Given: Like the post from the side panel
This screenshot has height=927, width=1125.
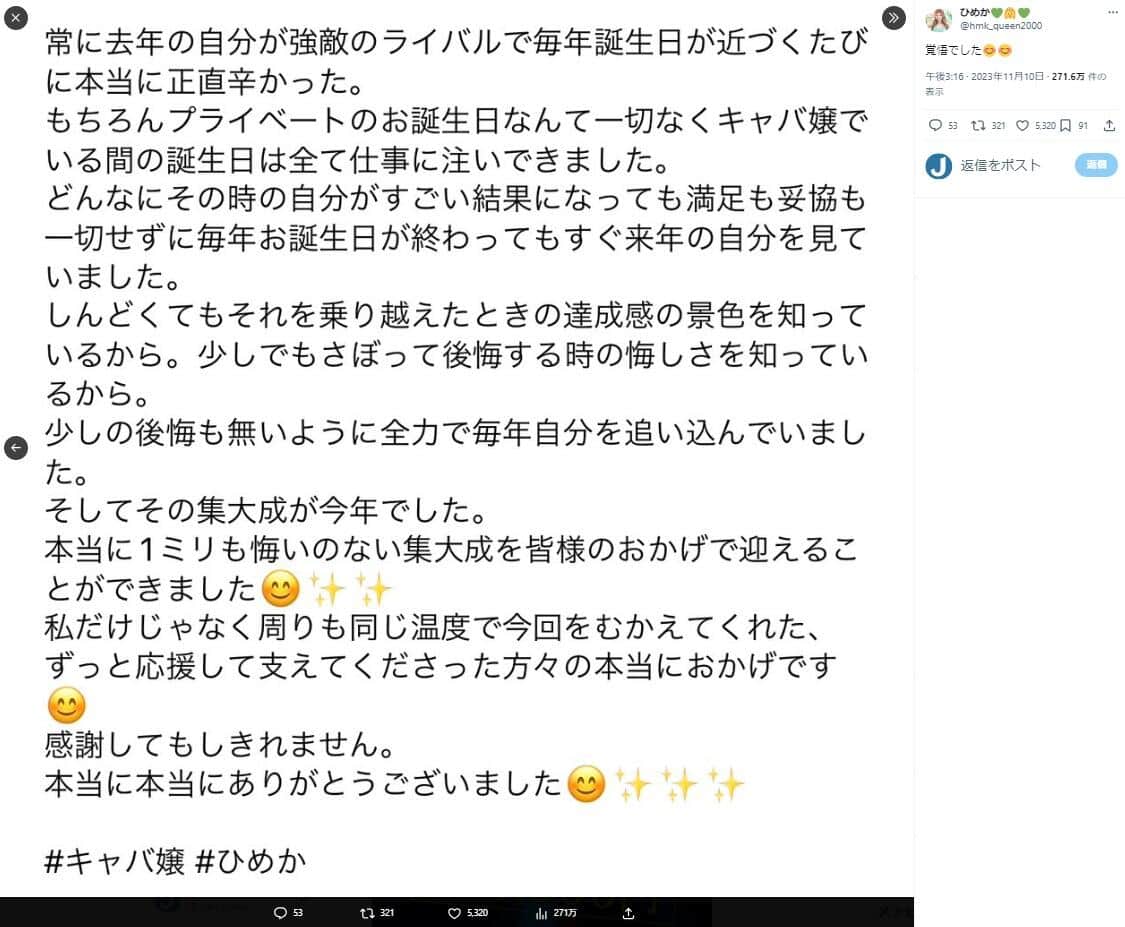Looking at the screenshot, I should tap(1022, 126).
